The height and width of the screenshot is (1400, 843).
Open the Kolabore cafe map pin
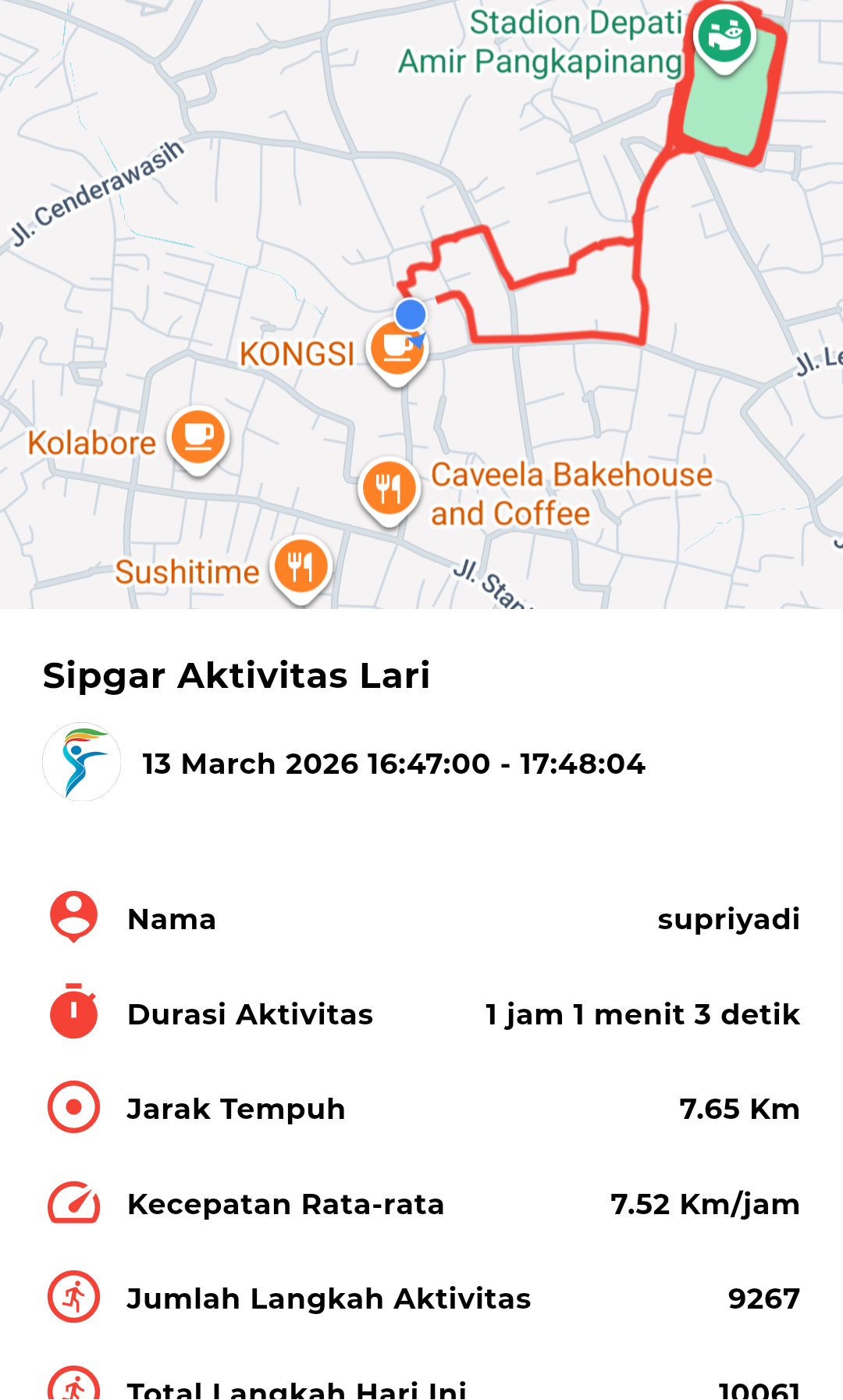point(198,436)
